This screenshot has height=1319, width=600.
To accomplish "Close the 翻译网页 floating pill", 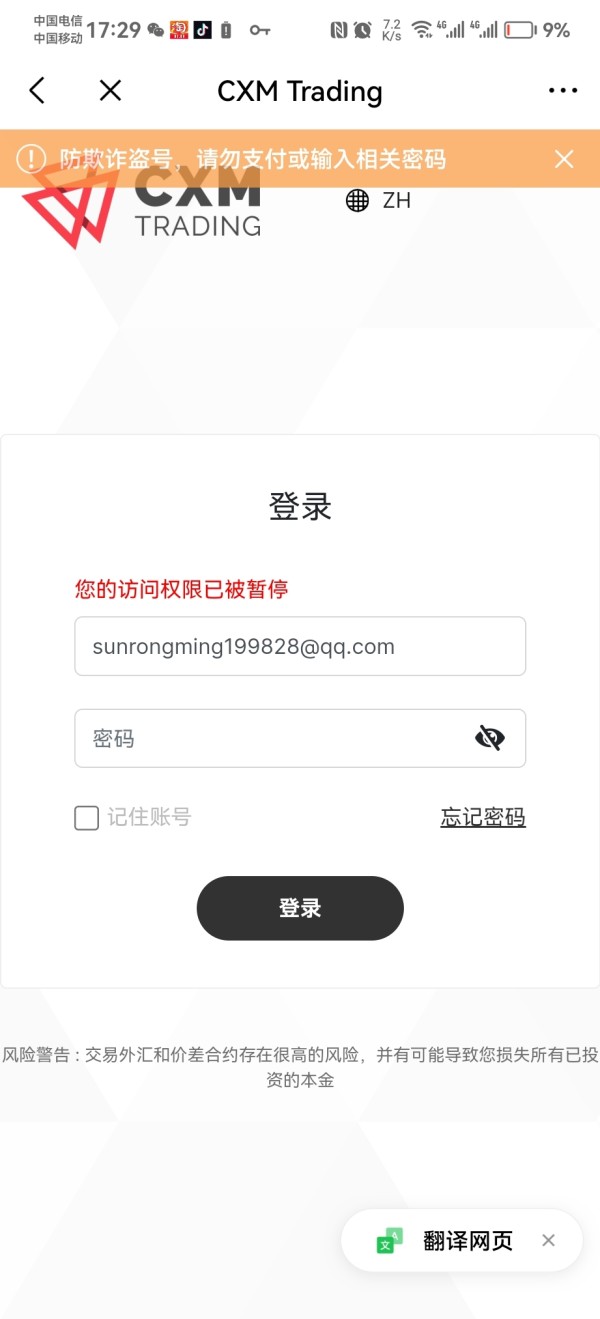I will (548, 1241).
